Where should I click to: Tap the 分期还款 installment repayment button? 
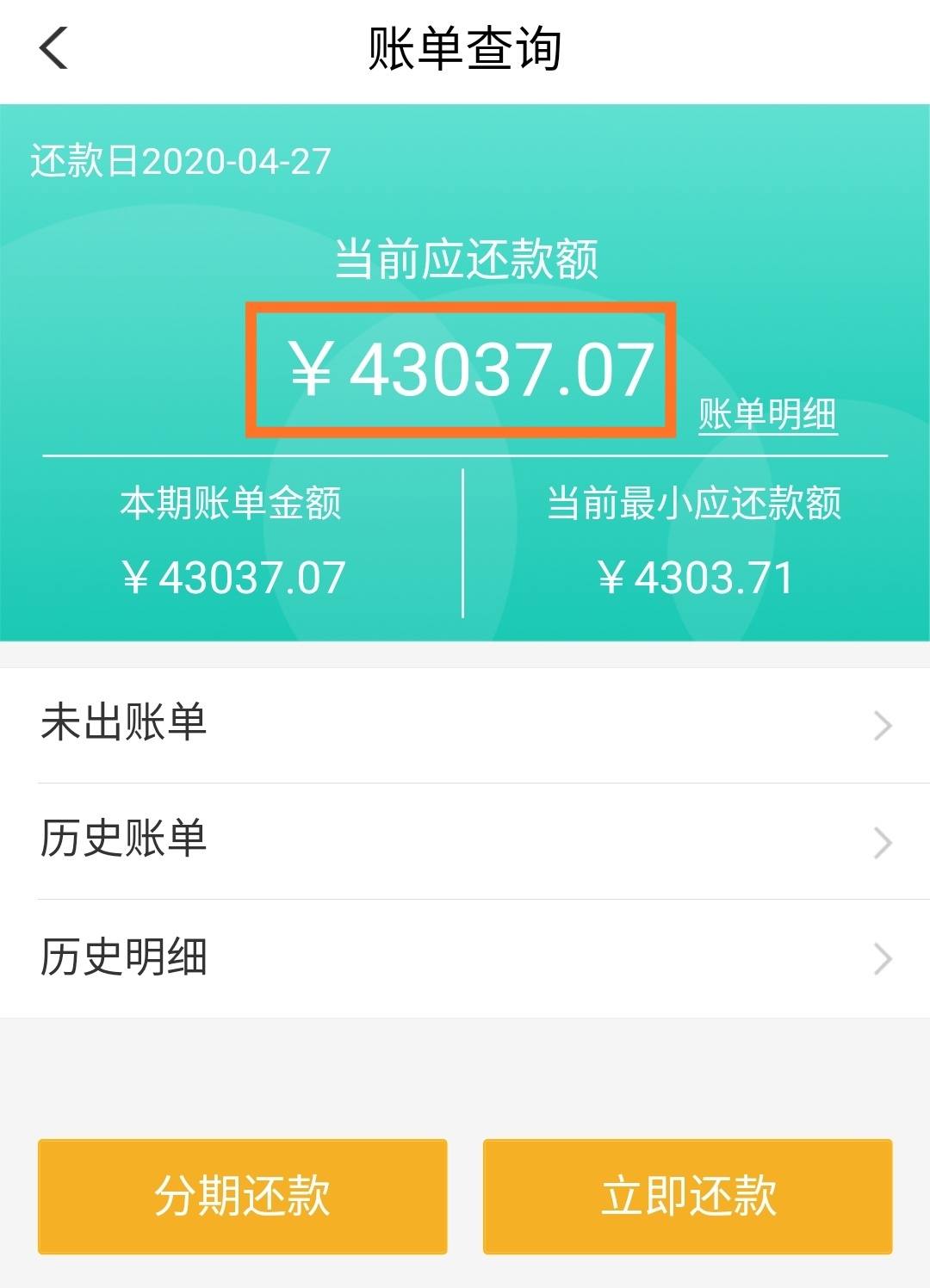(241, 1196)
